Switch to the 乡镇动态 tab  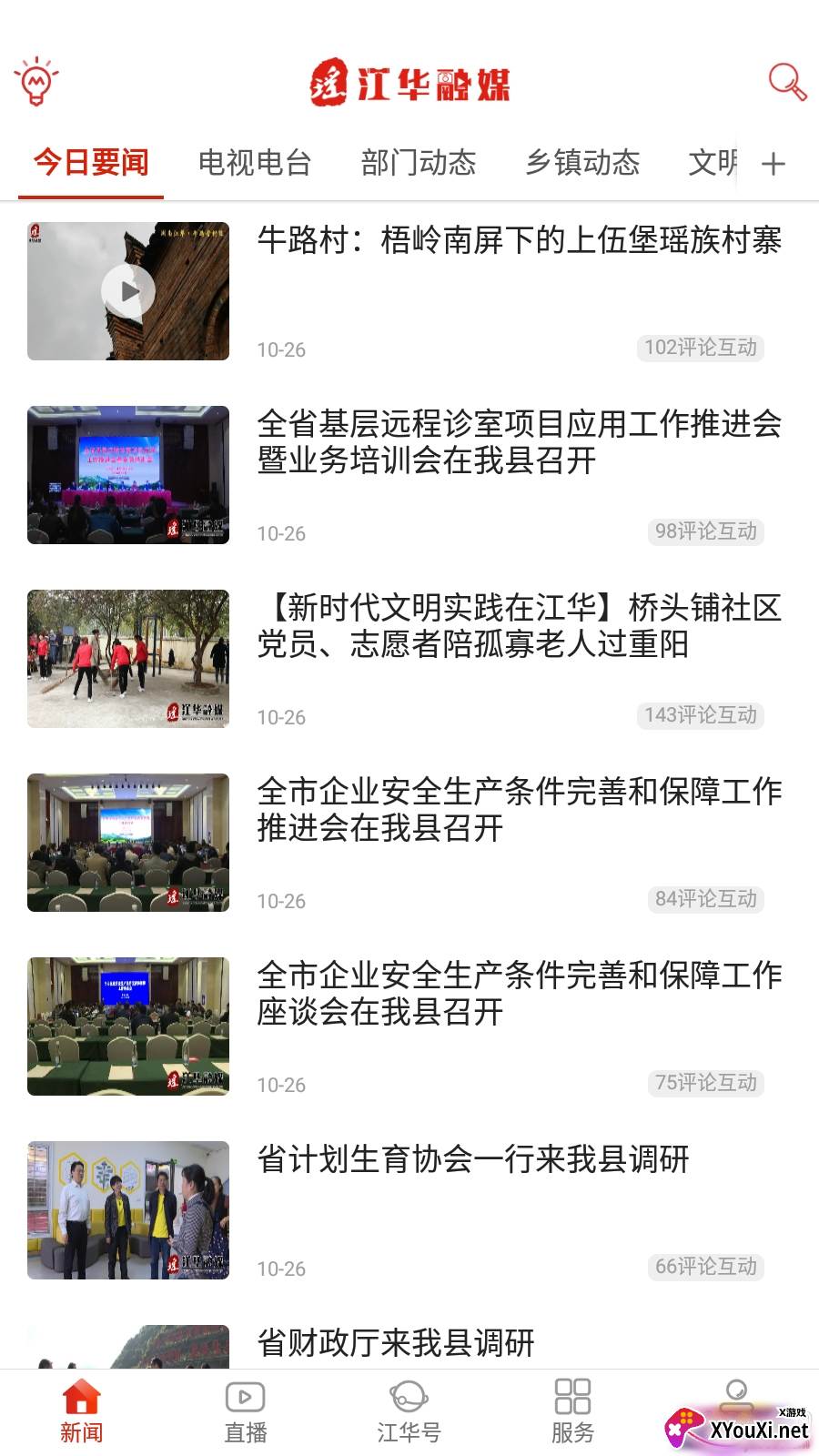click(x=582, y=163)
